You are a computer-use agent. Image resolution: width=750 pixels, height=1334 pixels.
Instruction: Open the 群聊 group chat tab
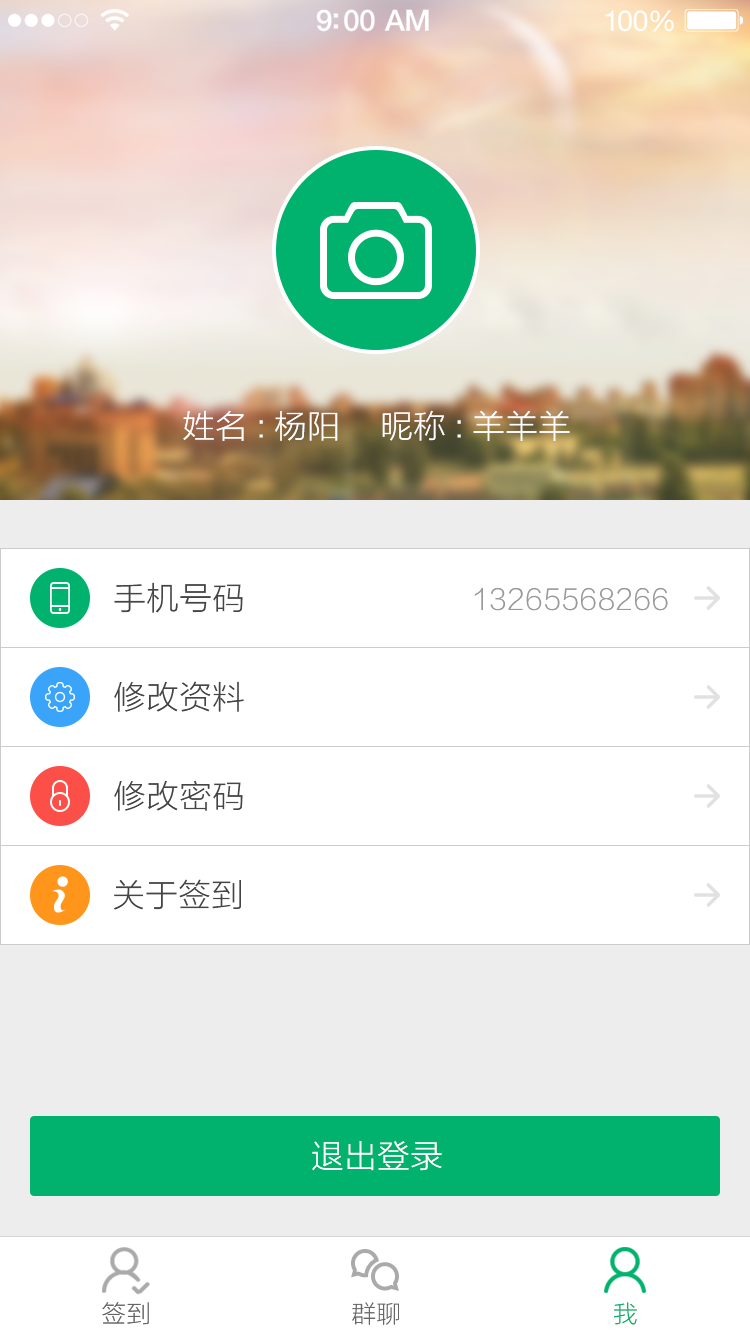[374, 1285]
